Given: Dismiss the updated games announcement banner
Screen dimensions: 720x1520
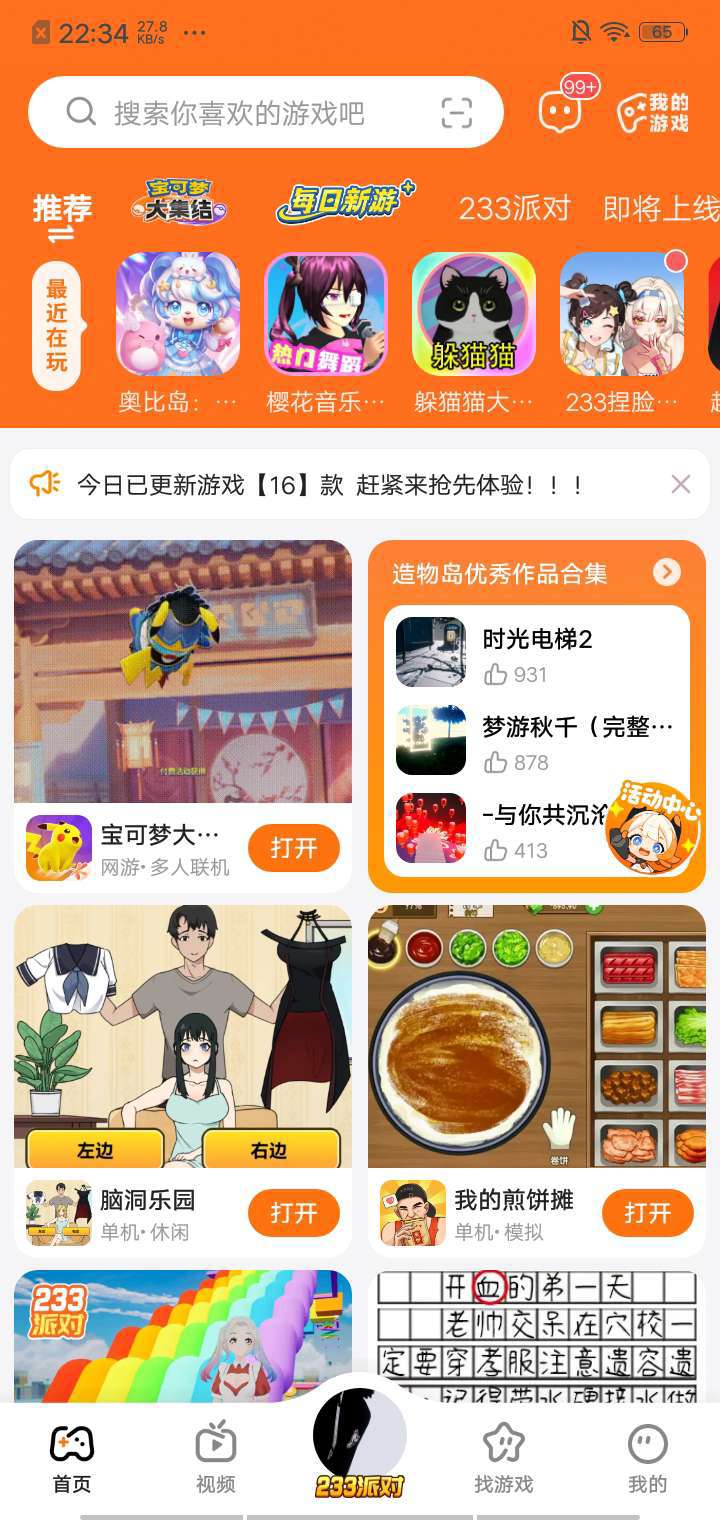Looking at the screenshot, I should coord(681,485).
